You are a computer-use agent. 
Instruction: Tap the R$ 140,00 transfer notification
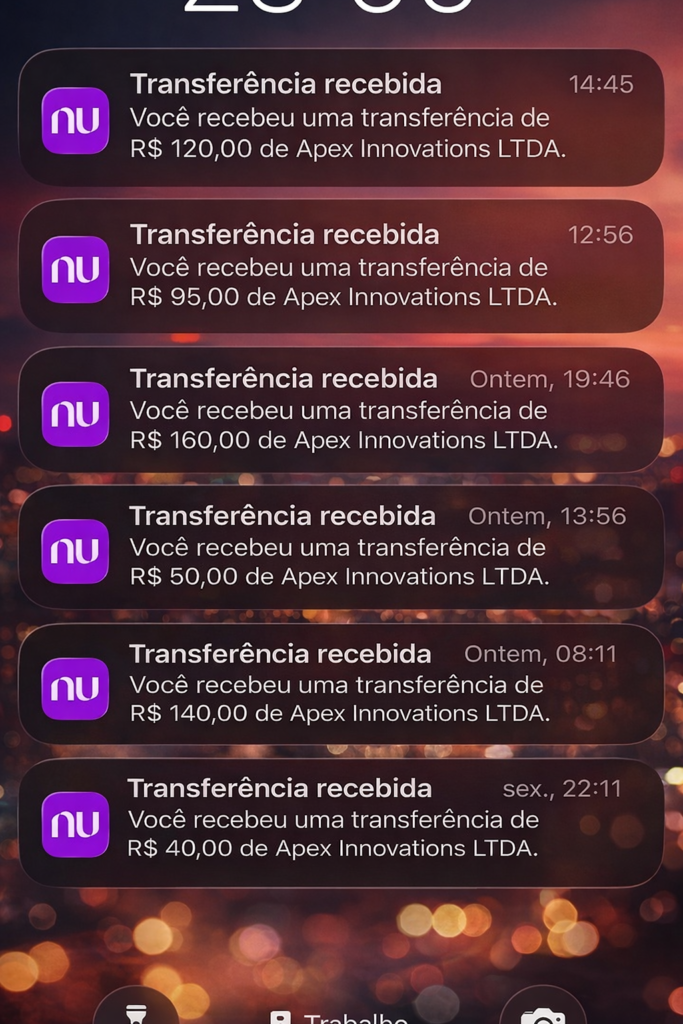(341, 684)
